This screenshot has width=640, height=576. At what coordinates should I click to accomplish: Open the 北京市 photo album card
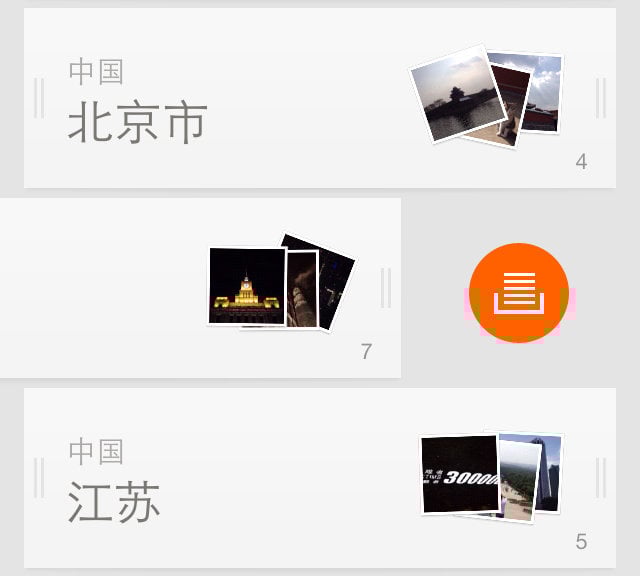coord(300,98)
